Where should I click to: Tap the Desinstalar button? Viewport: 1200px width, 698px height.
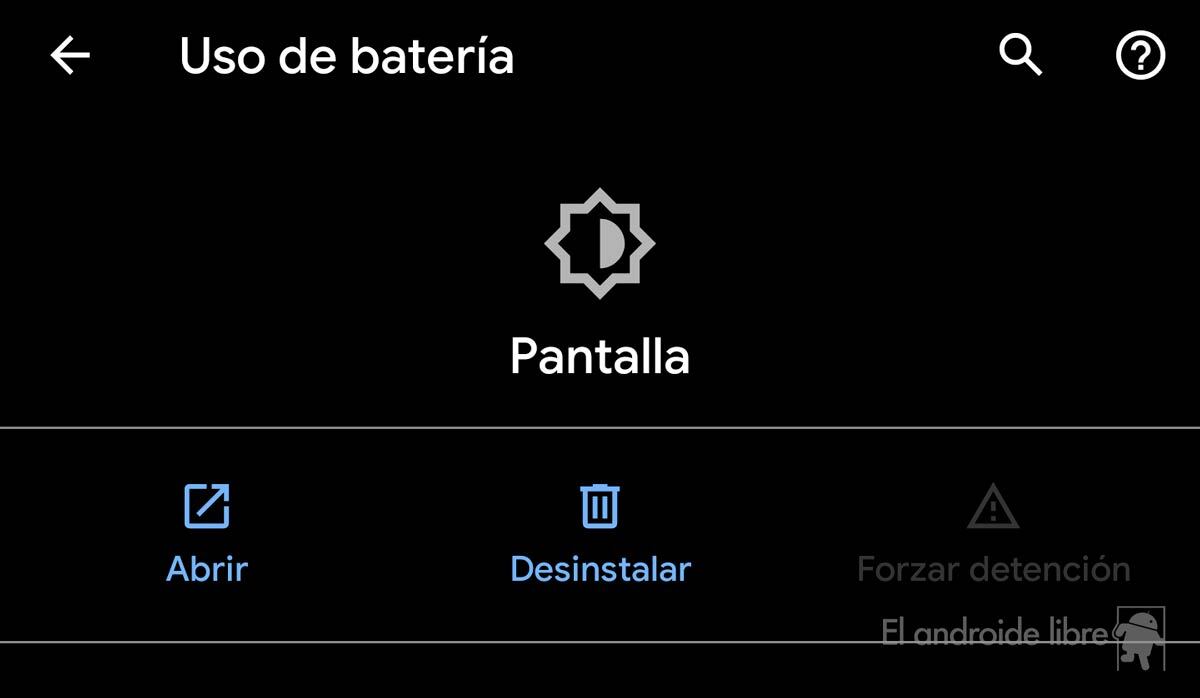coord(600,533)
